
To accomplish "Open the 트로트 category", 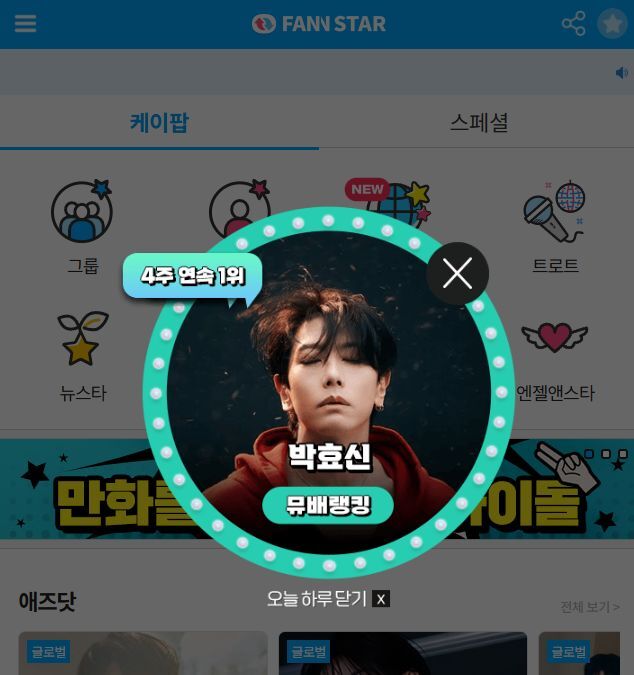I will (555, 225).
